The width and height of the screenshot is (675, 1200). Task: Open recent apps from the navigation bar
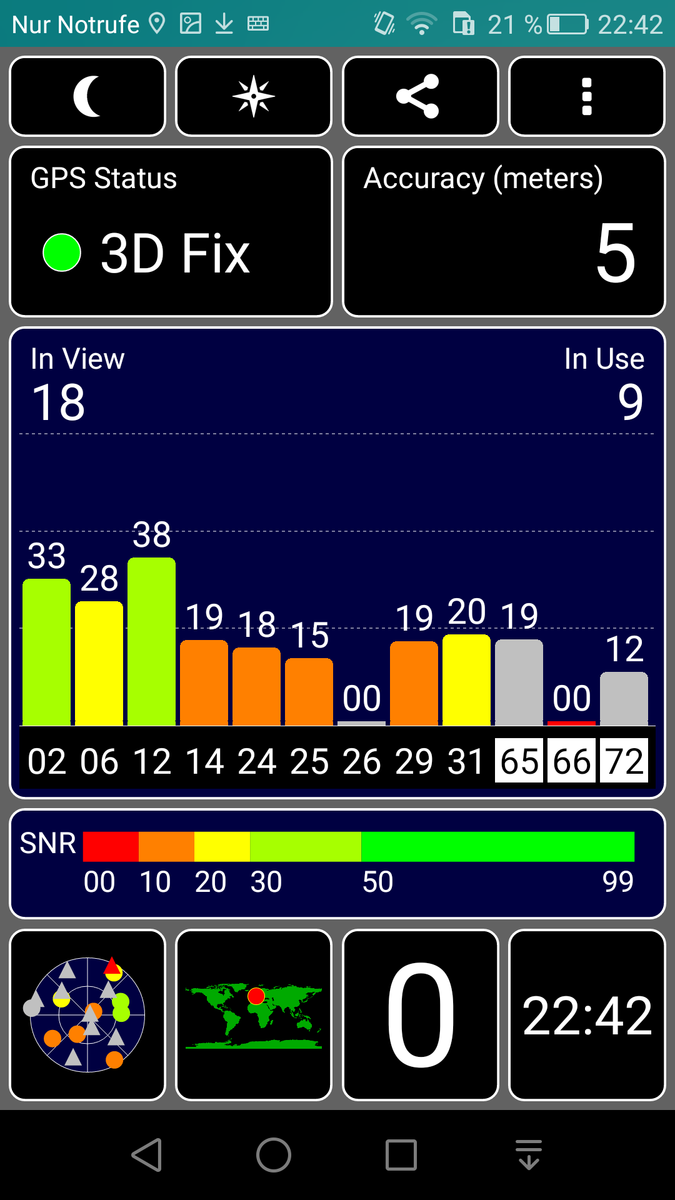tap(401, 1155)
